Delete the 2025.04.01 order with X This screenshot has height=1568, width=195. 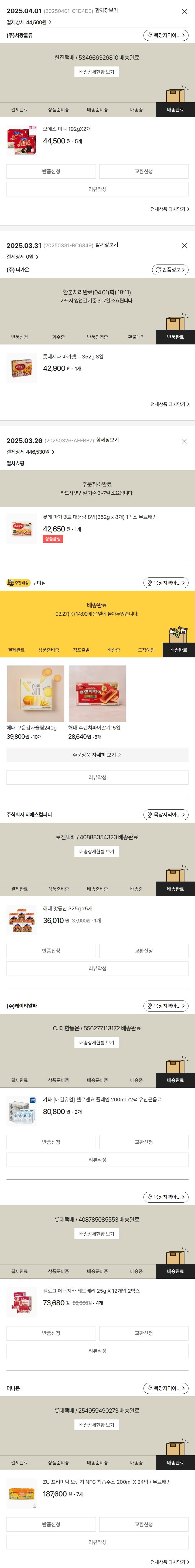(x=184, y=12)
